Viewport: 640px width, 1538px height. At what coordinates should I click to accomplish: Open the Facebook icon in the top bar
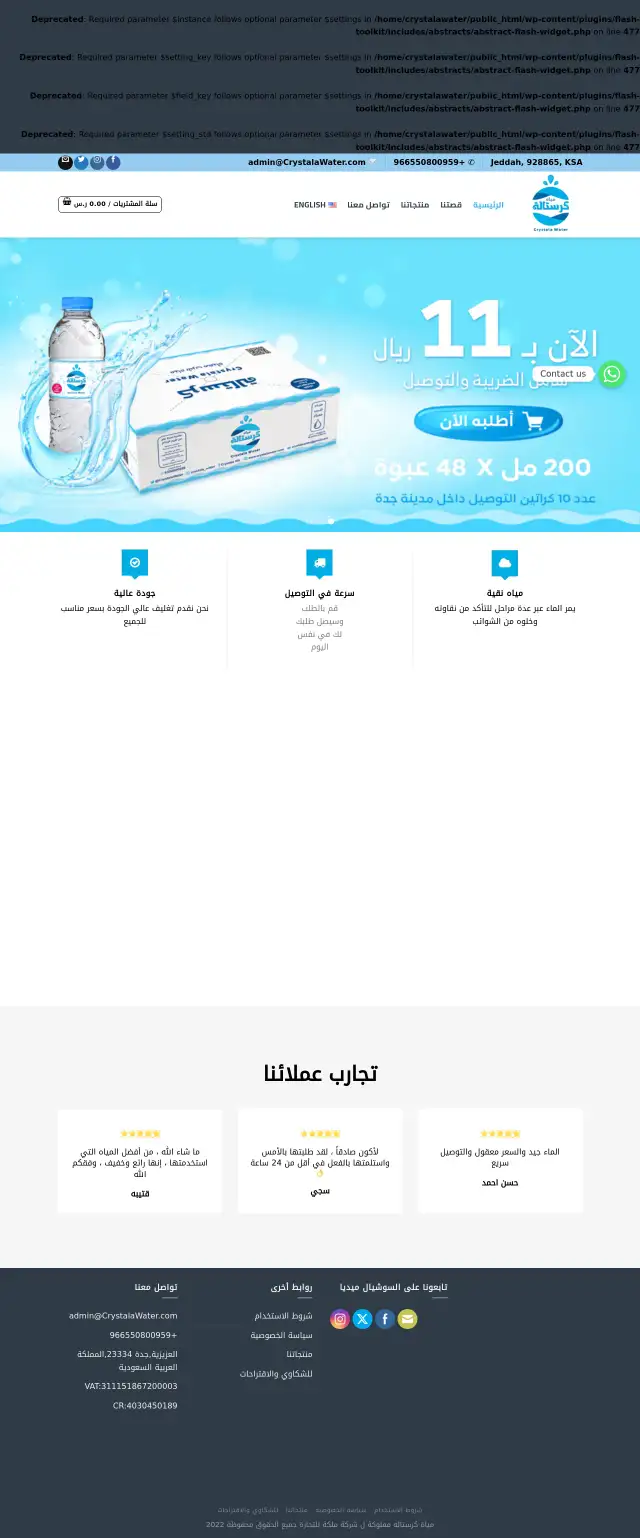[113, 161]
